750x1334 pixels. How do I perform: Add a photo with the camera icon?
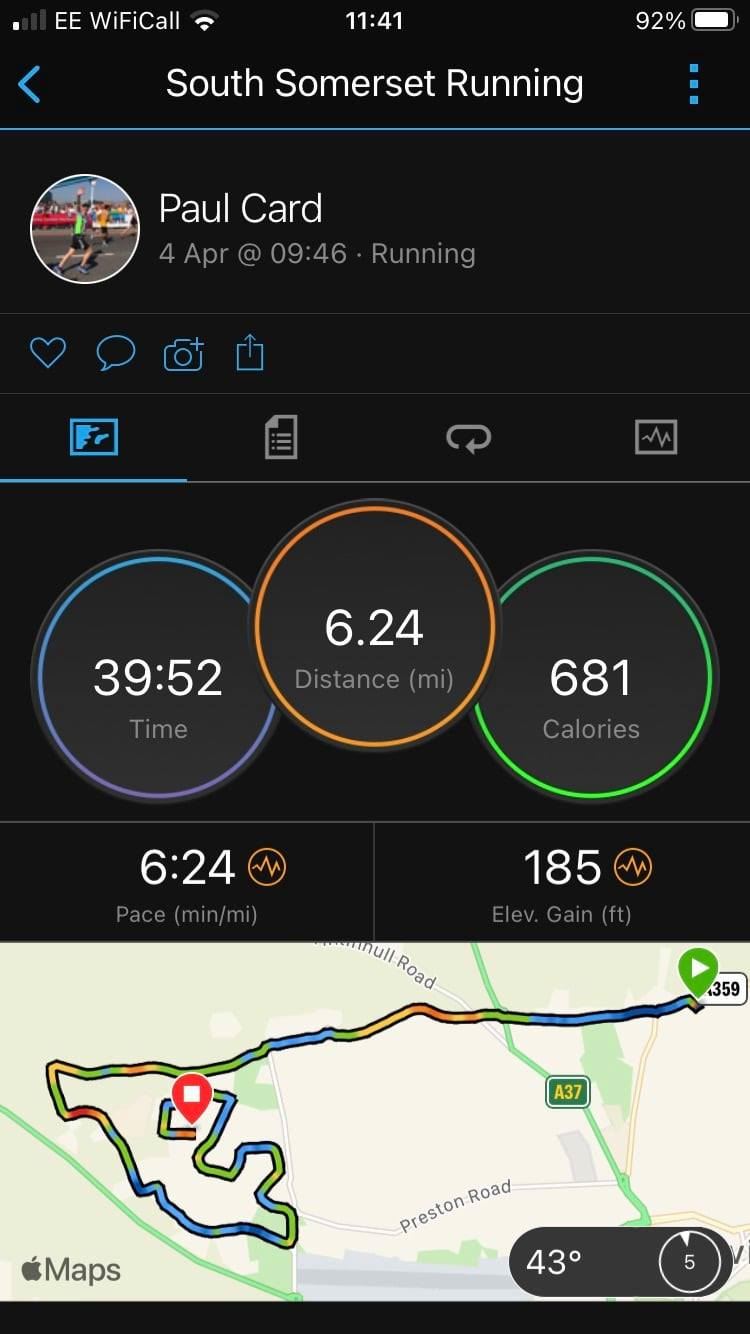(x=183, y=353)
